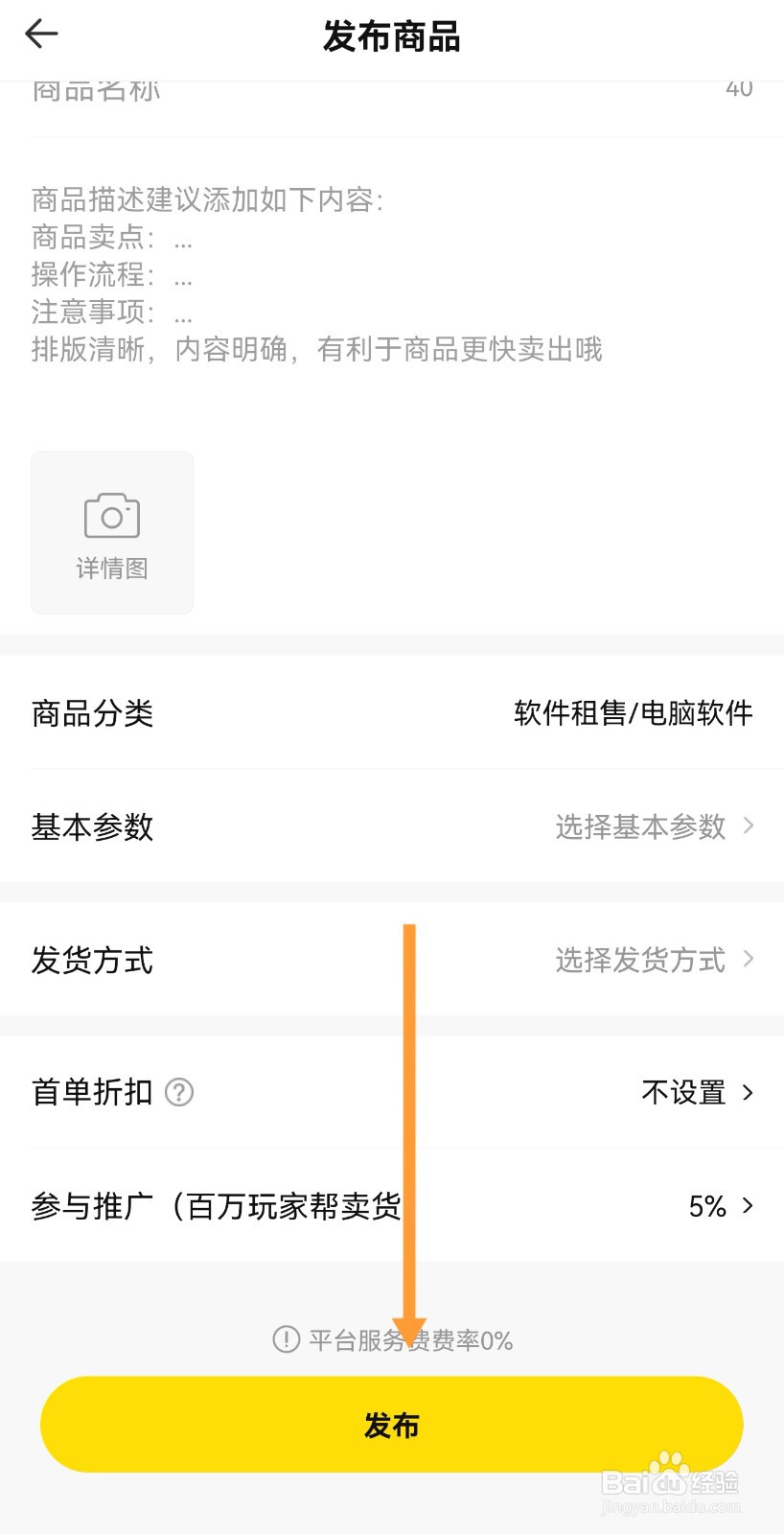Screen dimensions: 784x1534
Task: Tap the camera symbol inside the photo upload box
Action: [111, 514]
